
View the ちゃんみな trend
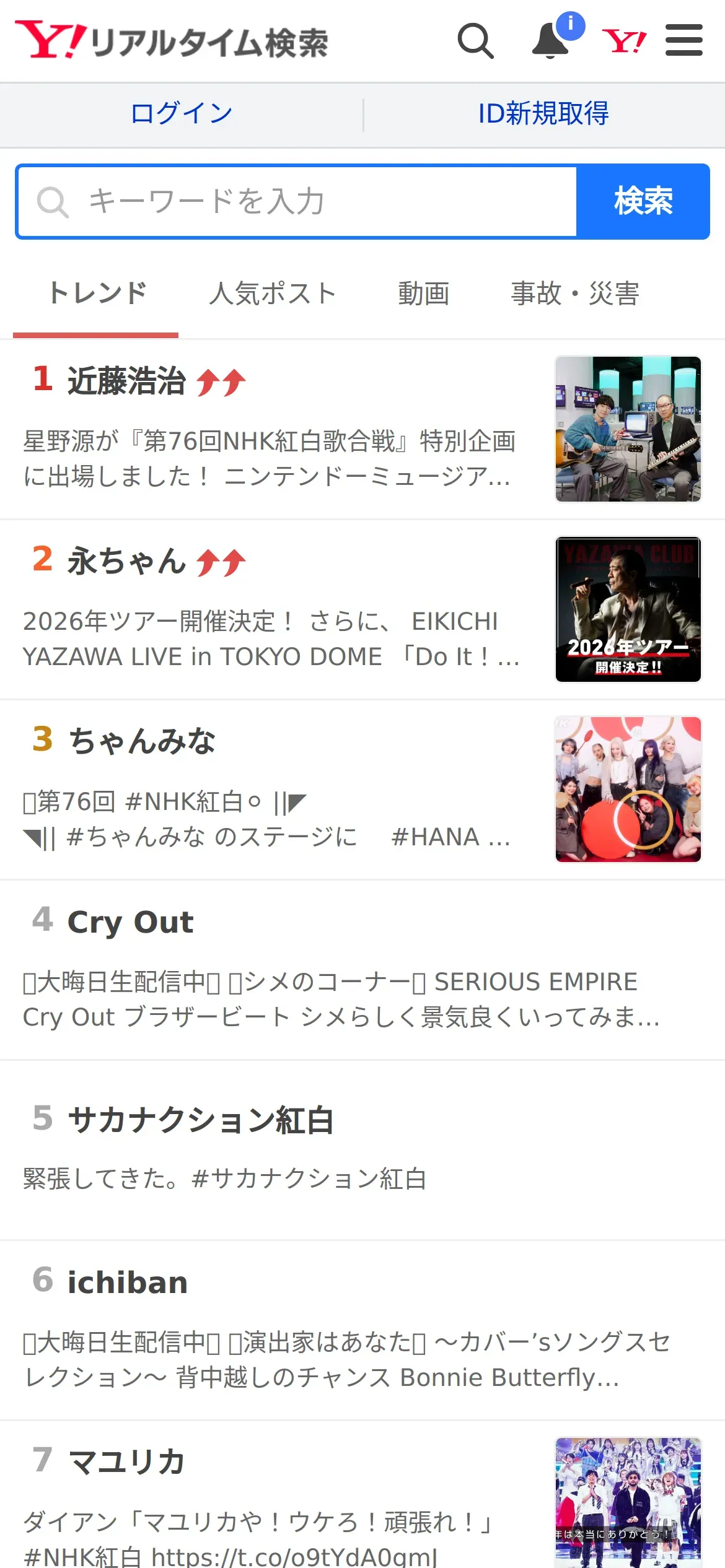[x=141, y=741]
